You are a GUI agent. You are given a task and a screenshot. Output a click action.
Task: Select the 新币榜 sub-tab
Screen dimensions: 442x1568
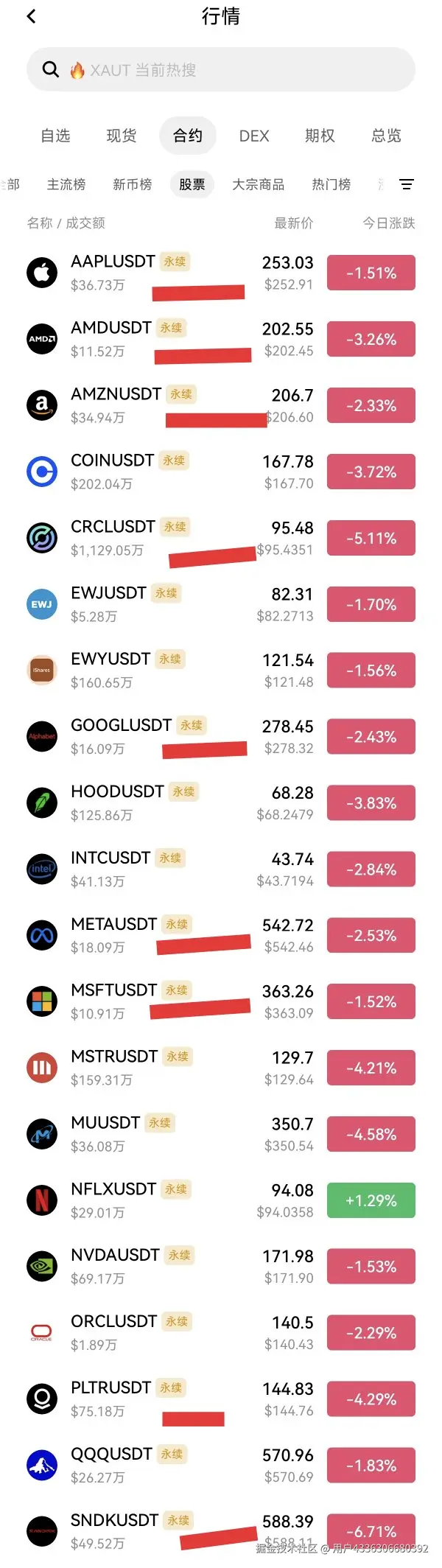[x=133, y=184]
